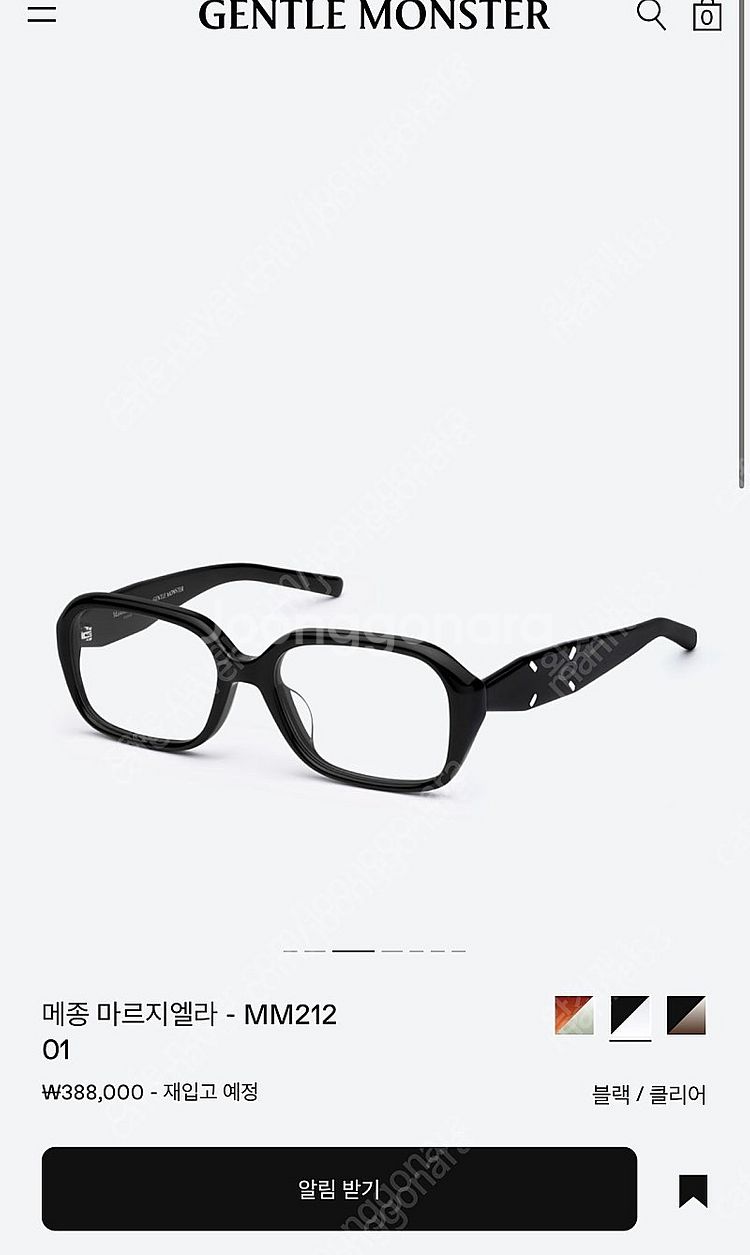Viewport: 750px width, 1255px height.
Task: Tap the 알림 받기 restock alert button
Action: (339, 1188)
